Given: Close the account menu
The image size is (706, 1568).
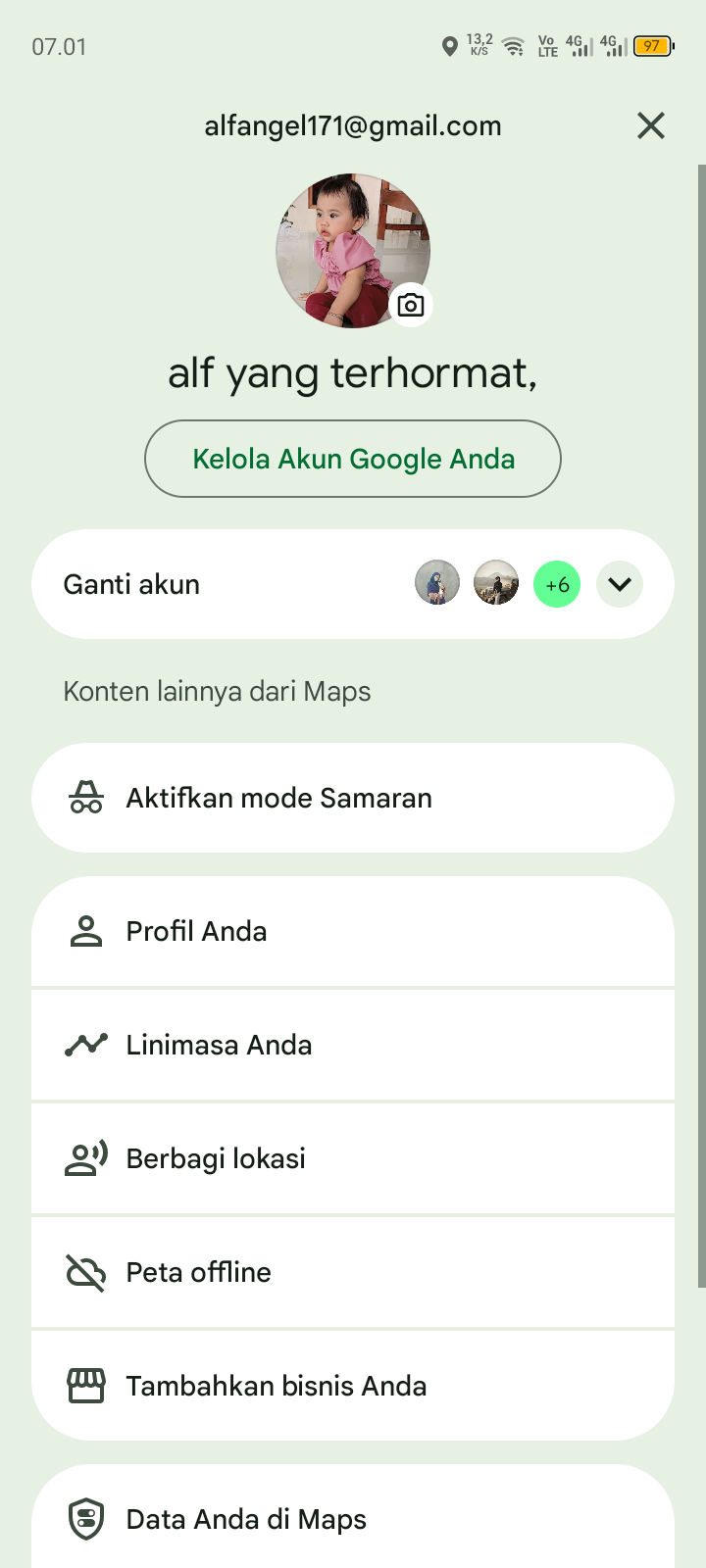Looking at the screenshot, I should 650,125.
